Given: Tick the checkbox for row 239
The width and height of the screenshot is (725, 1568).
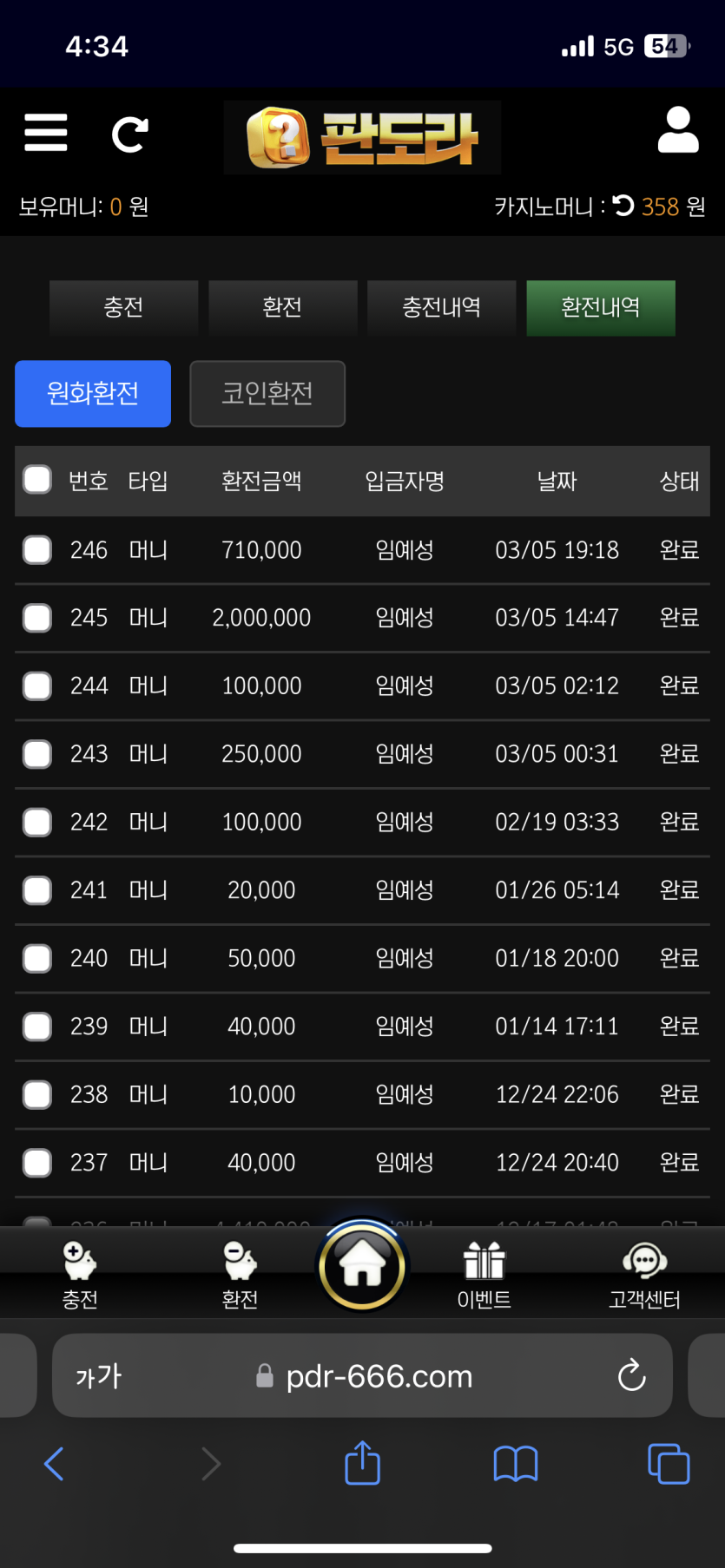Looking at the screenshot, I should coord(37,1027).
